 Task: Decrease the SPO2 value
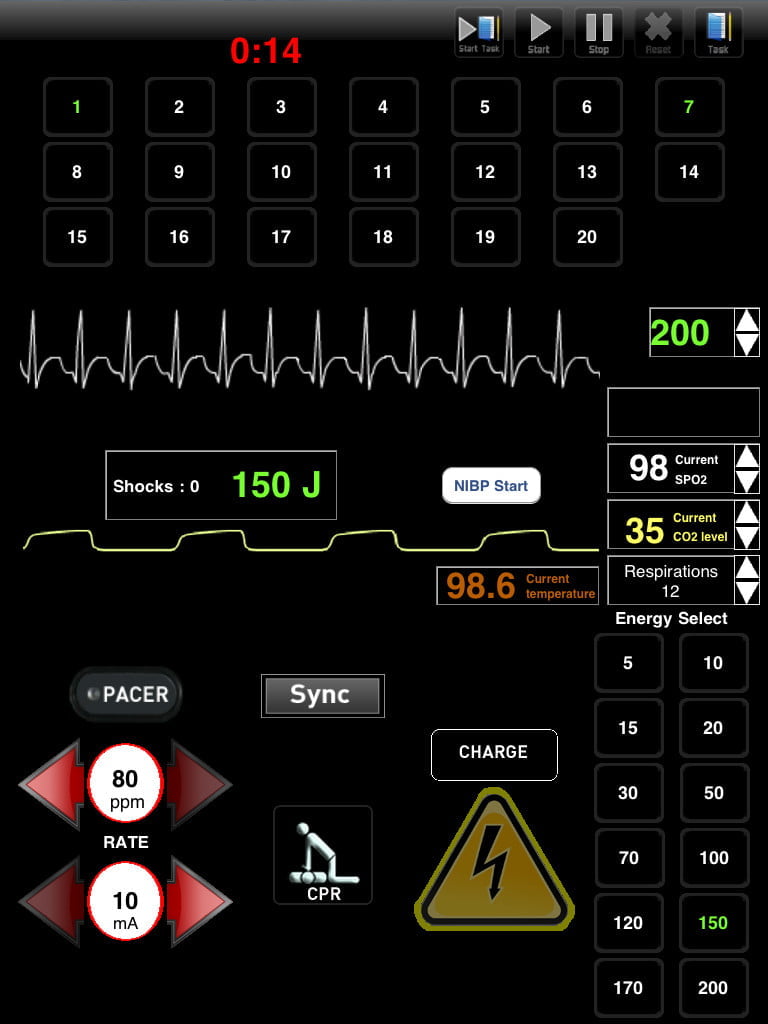(747, 481)
